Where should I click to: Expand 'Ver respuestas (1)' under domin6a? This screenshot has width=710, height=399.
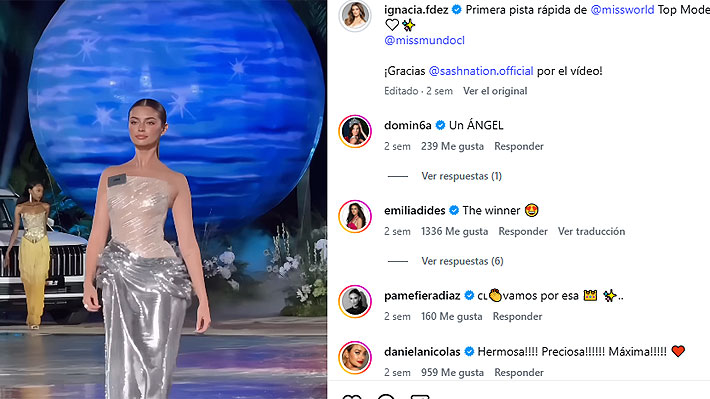click(x=461, y=176)
